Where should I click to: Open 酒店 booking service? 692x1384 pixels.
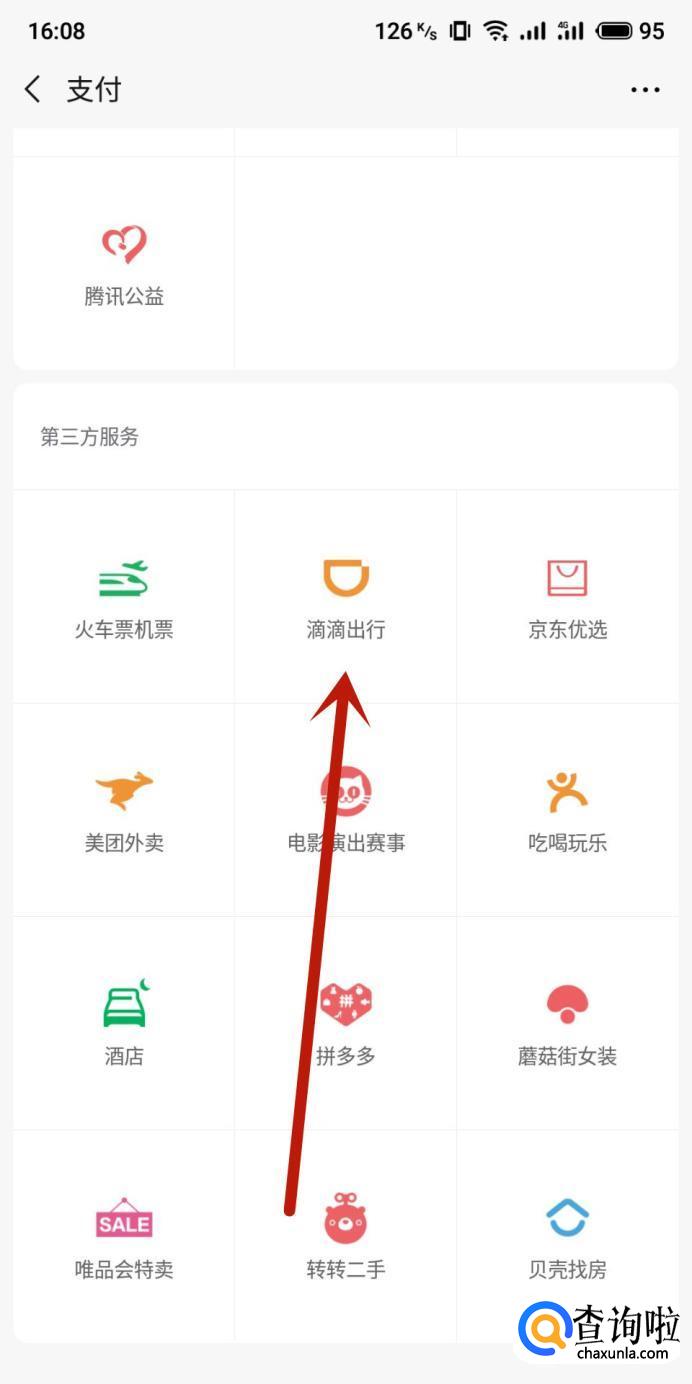(124, 1023)
